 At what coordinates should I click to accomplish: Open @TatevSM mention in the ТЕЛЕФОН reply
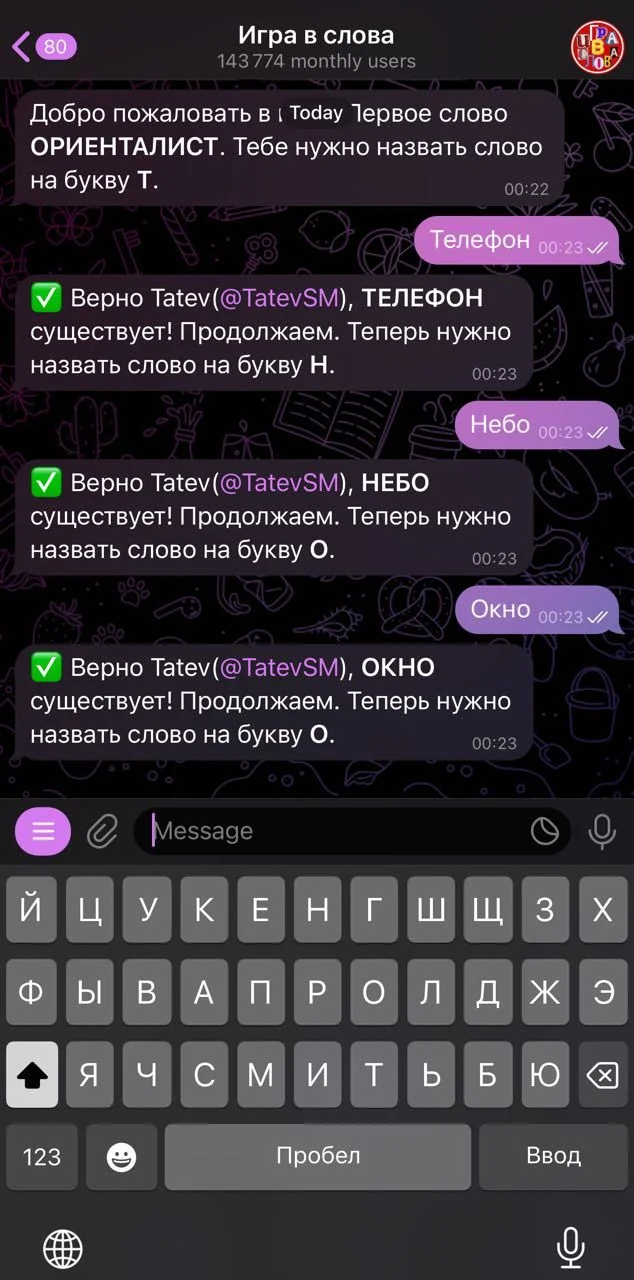click(280, 298)
